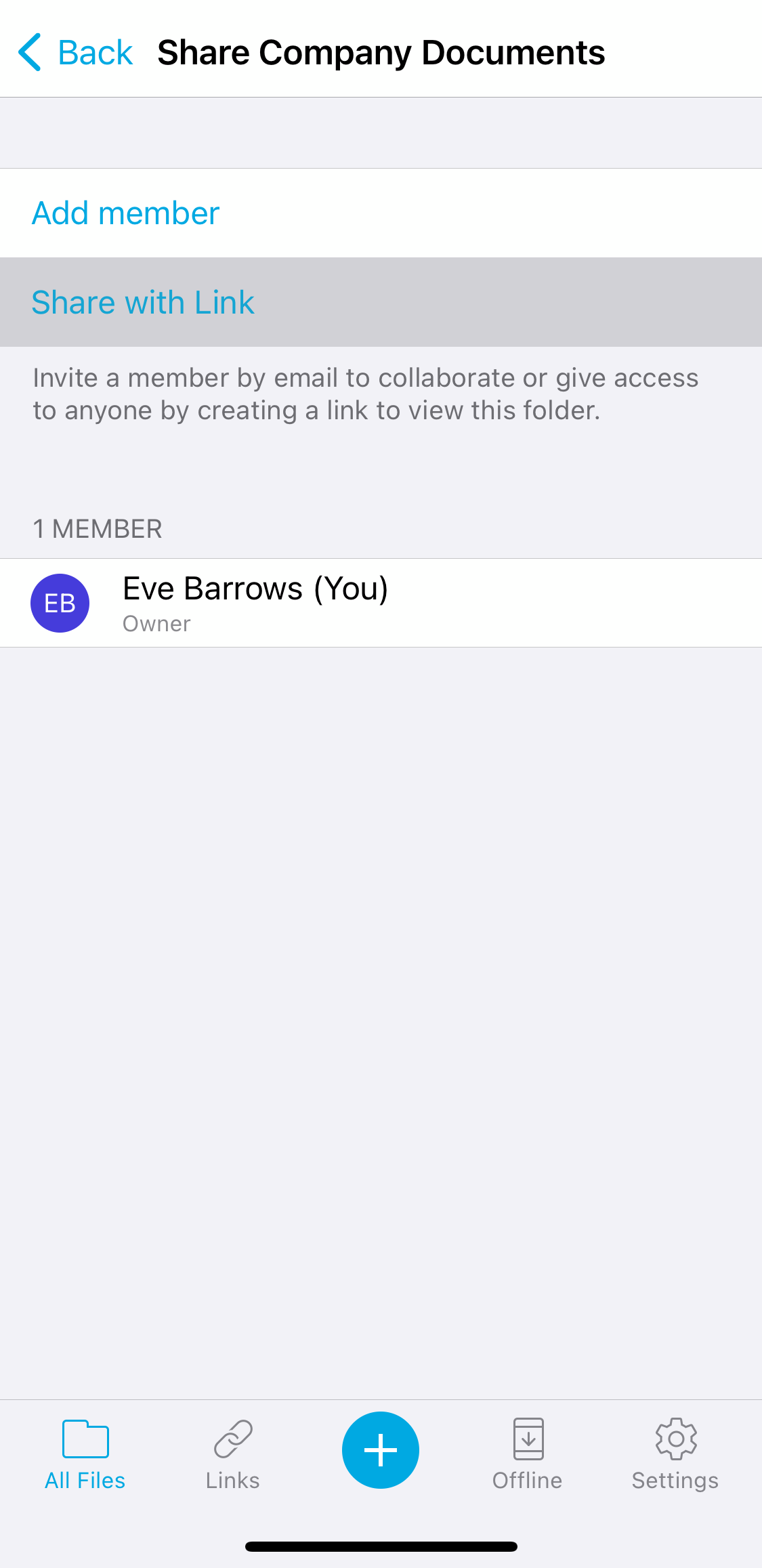Image resolution: width=762 pixels, height=1568 pixels.
Task: Open Eve Barrows member row
Action: tap(381, 603)
